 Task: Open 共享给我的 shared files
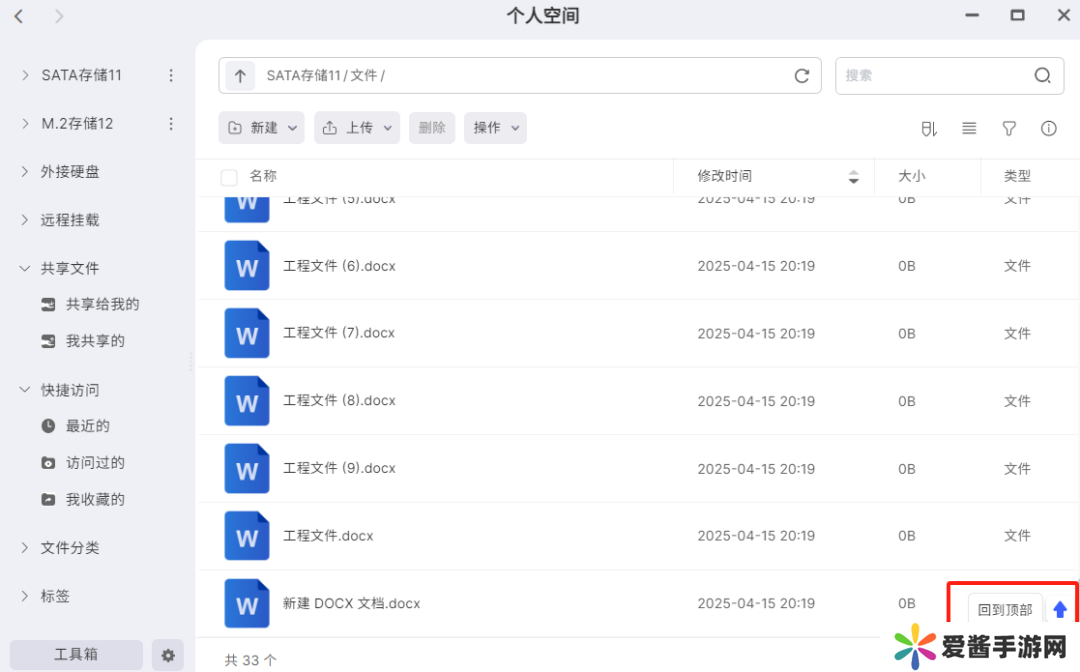(x=102, y=305)
